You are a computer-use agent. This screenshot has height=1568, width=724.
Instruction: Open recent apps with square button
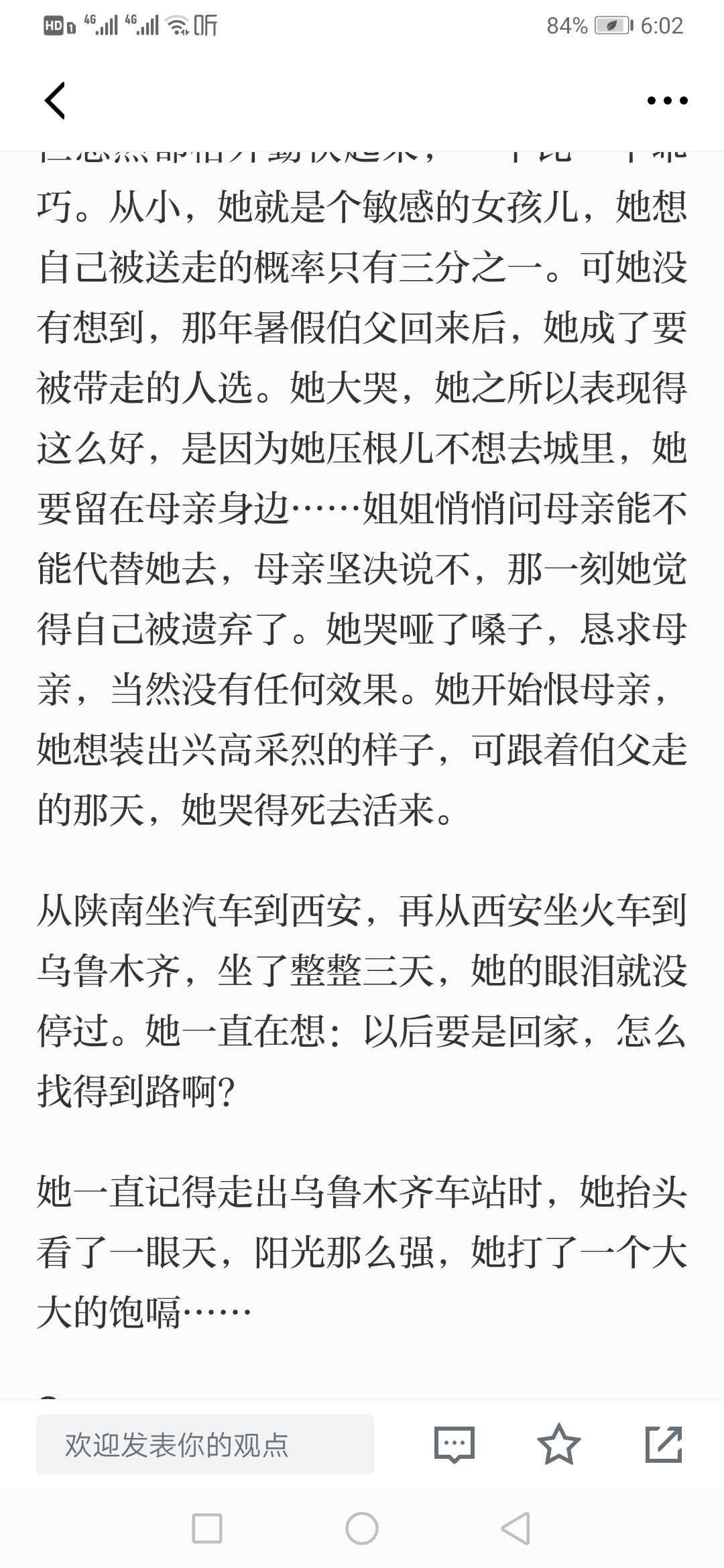pos(207,1528)
